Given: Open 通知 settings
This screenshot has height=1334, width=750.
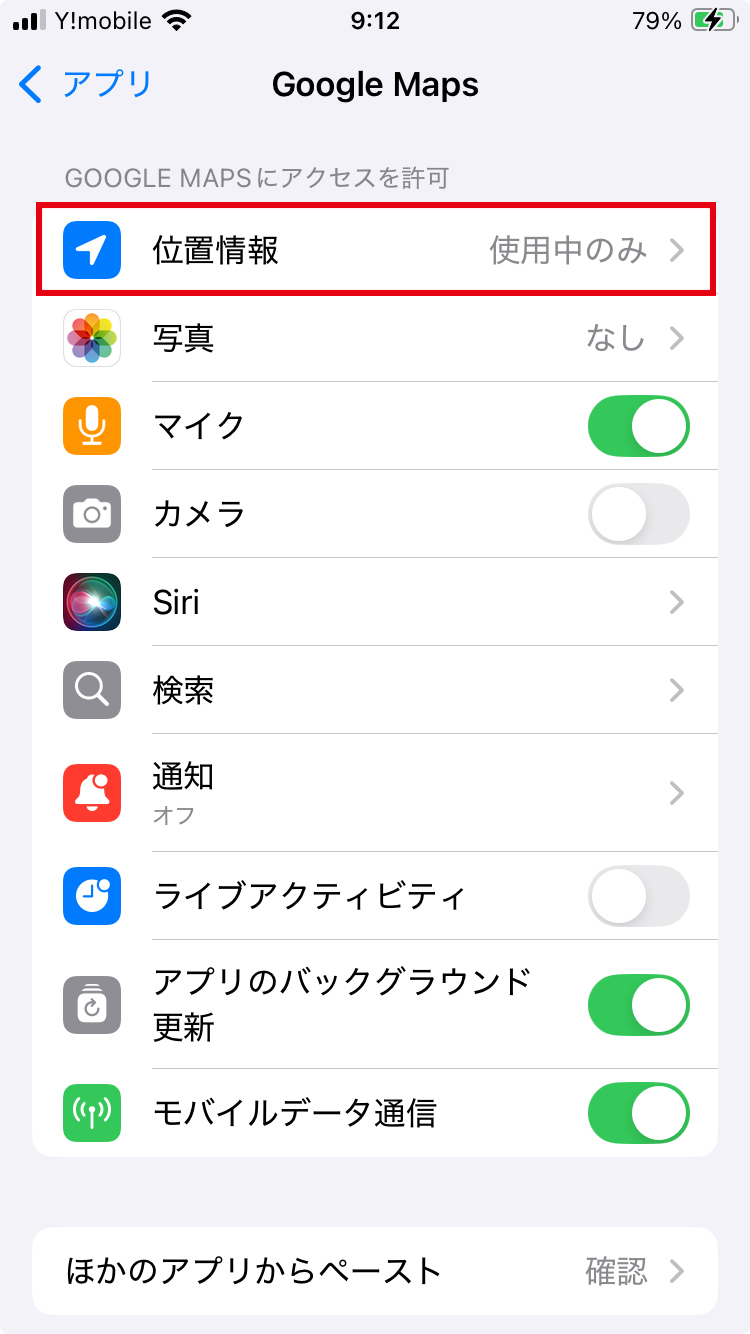Looking at the screenshot, I should pos(375,793).
